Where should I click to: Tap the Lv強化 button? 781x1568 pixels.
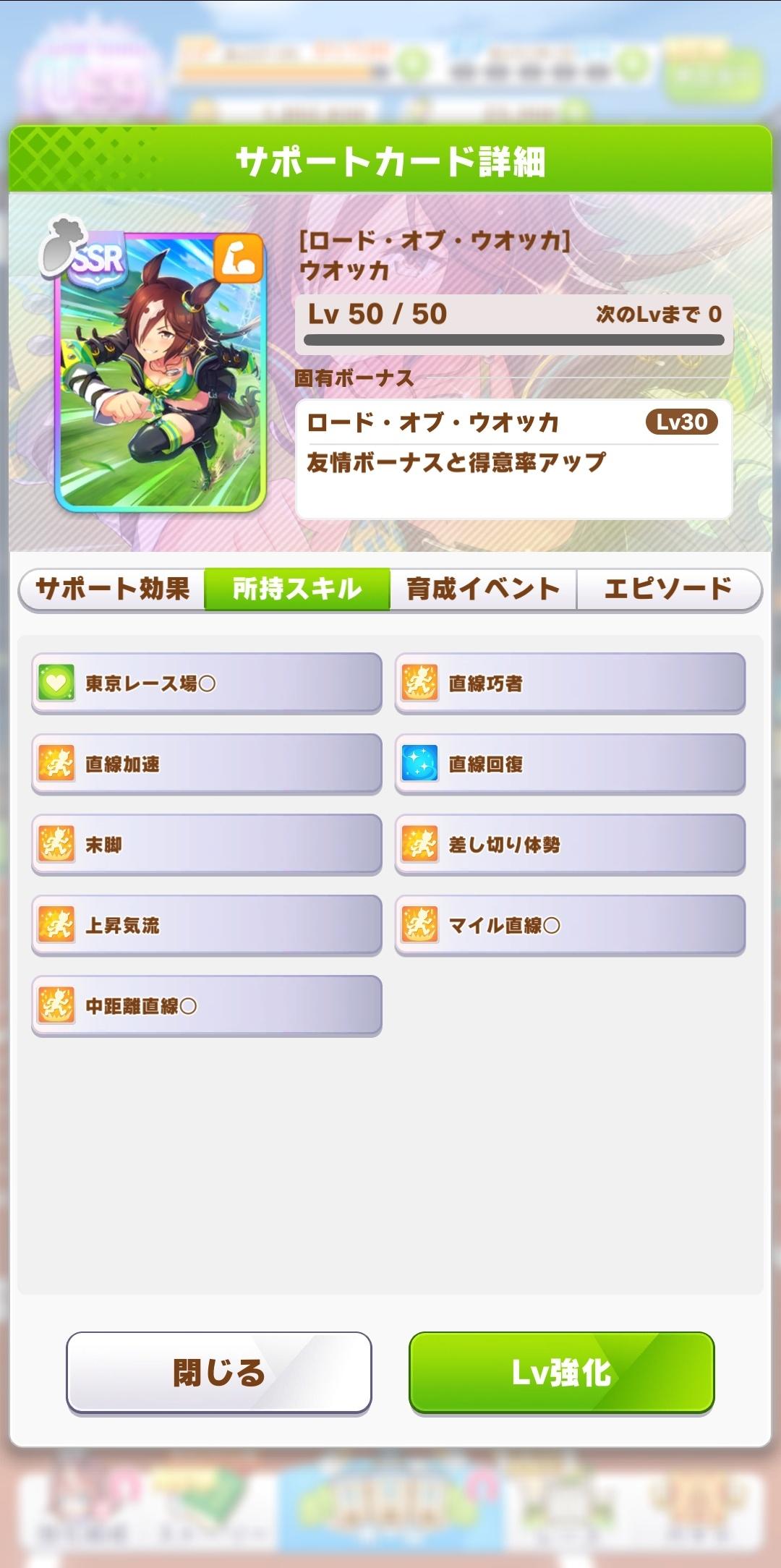point(561,1372)
